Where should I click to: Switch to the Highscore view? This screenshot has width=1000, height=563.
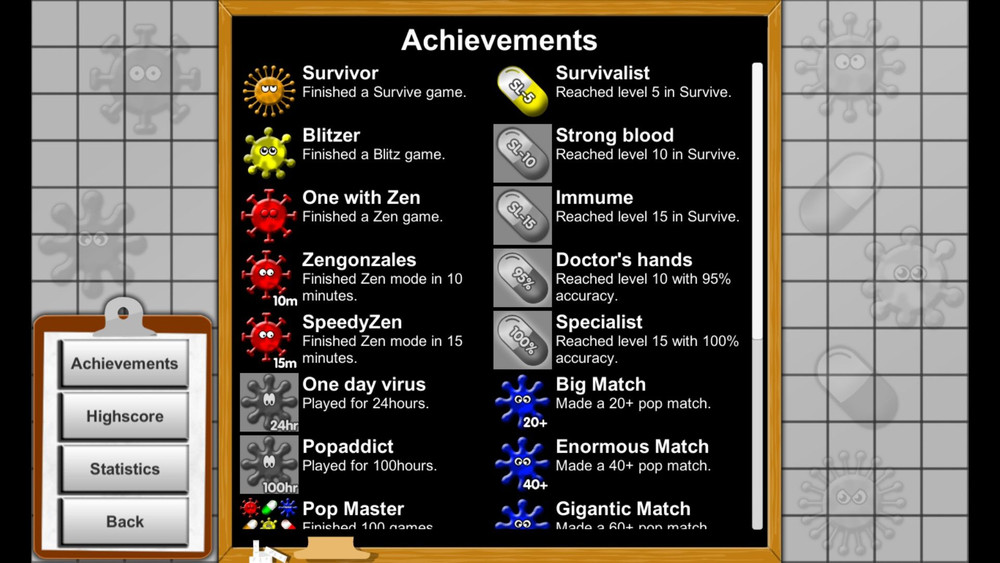point(124,417)
